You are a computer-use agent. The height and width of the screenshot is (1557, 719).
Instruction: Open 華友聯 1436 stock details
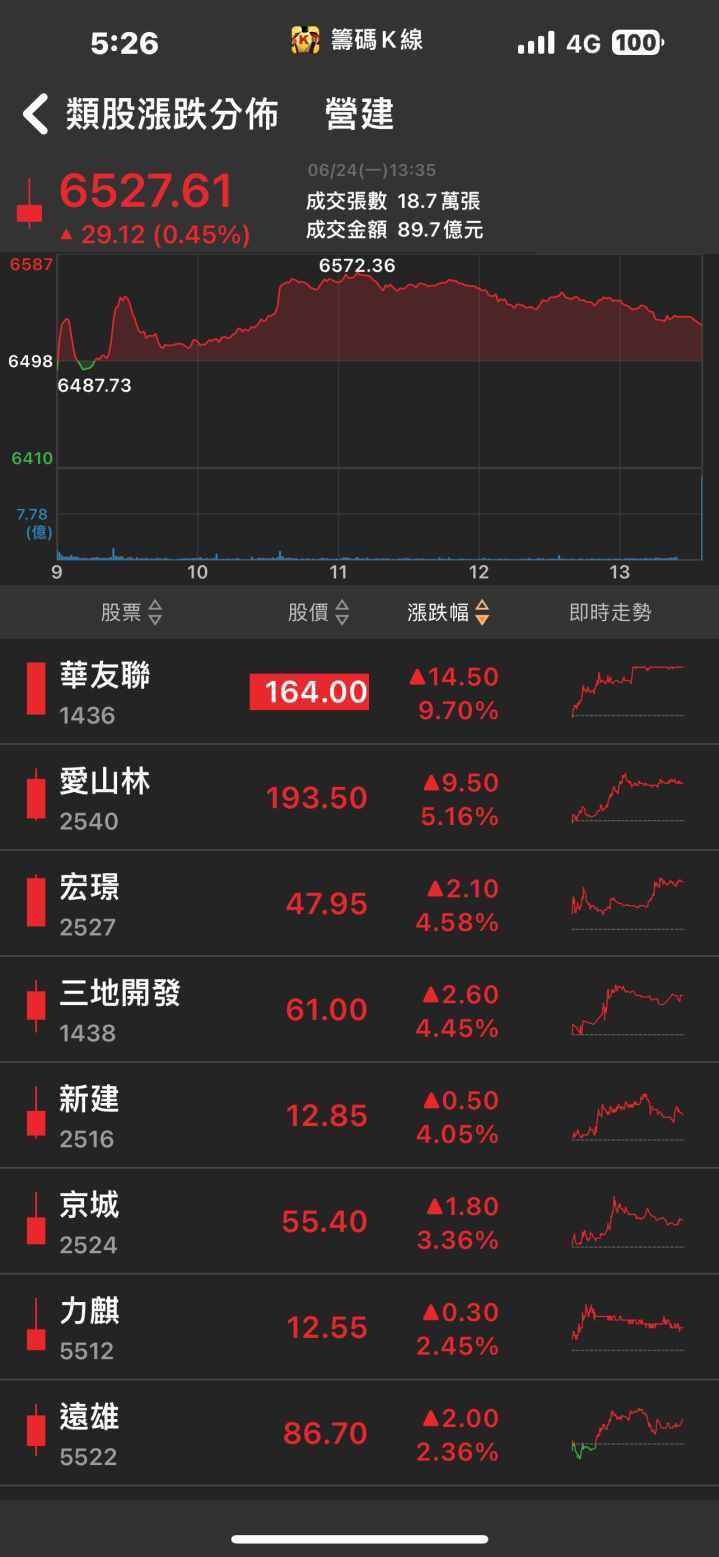[x=359, y=692]
